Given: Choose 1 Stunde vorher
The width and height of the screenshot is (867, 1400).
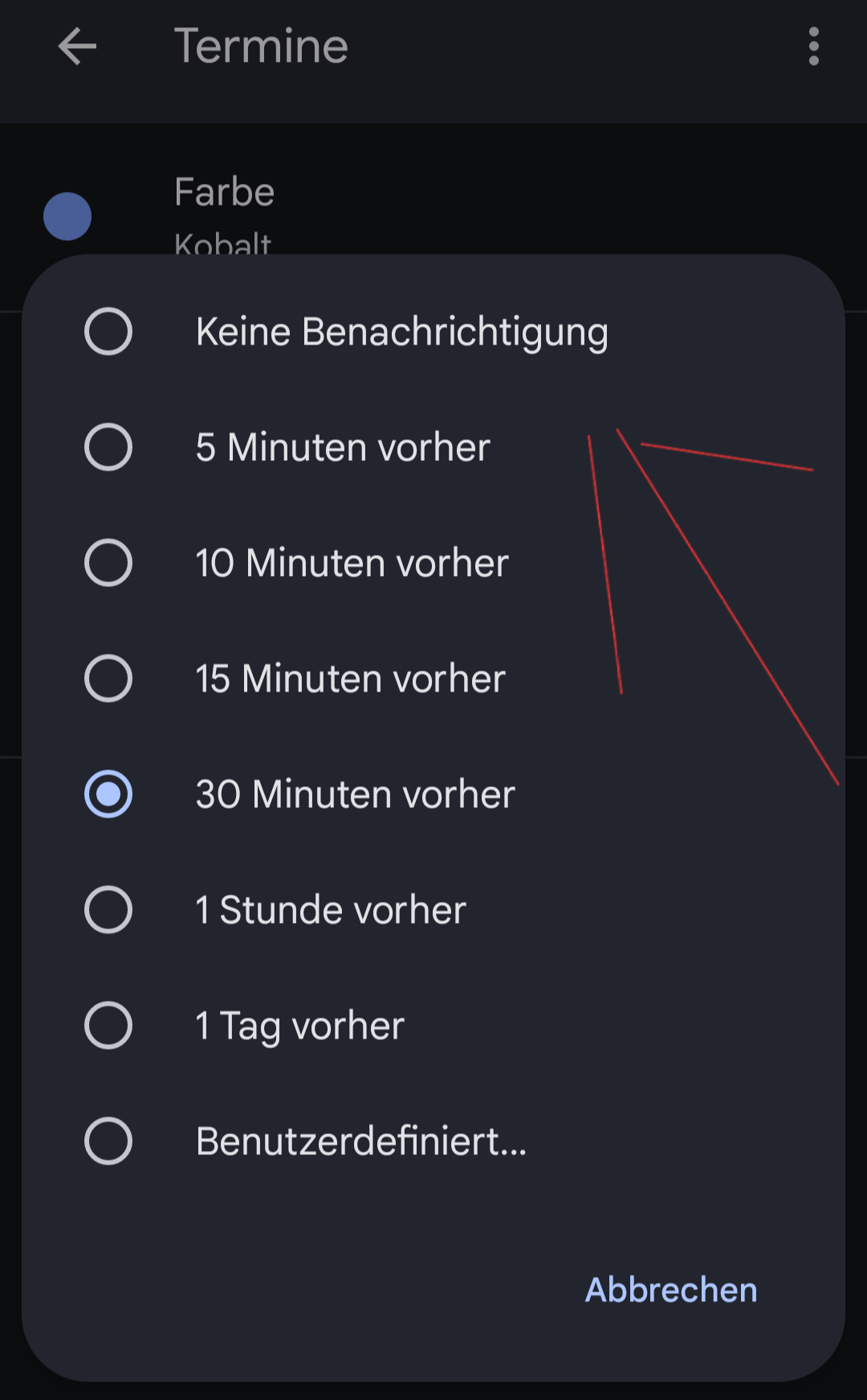Looking at the screenshot, I should tap(433, 910).
